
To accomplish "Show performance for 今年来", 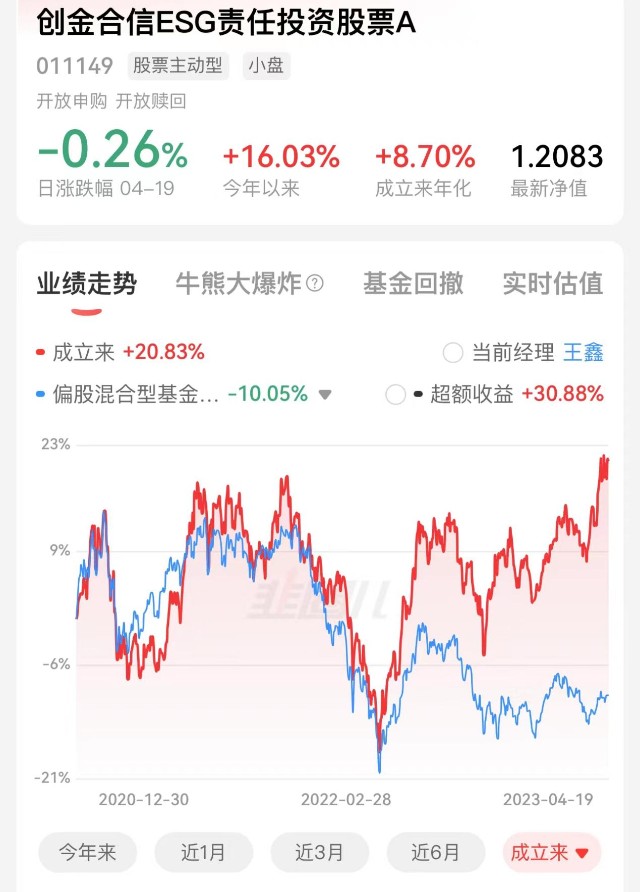I will click(88, 852).
